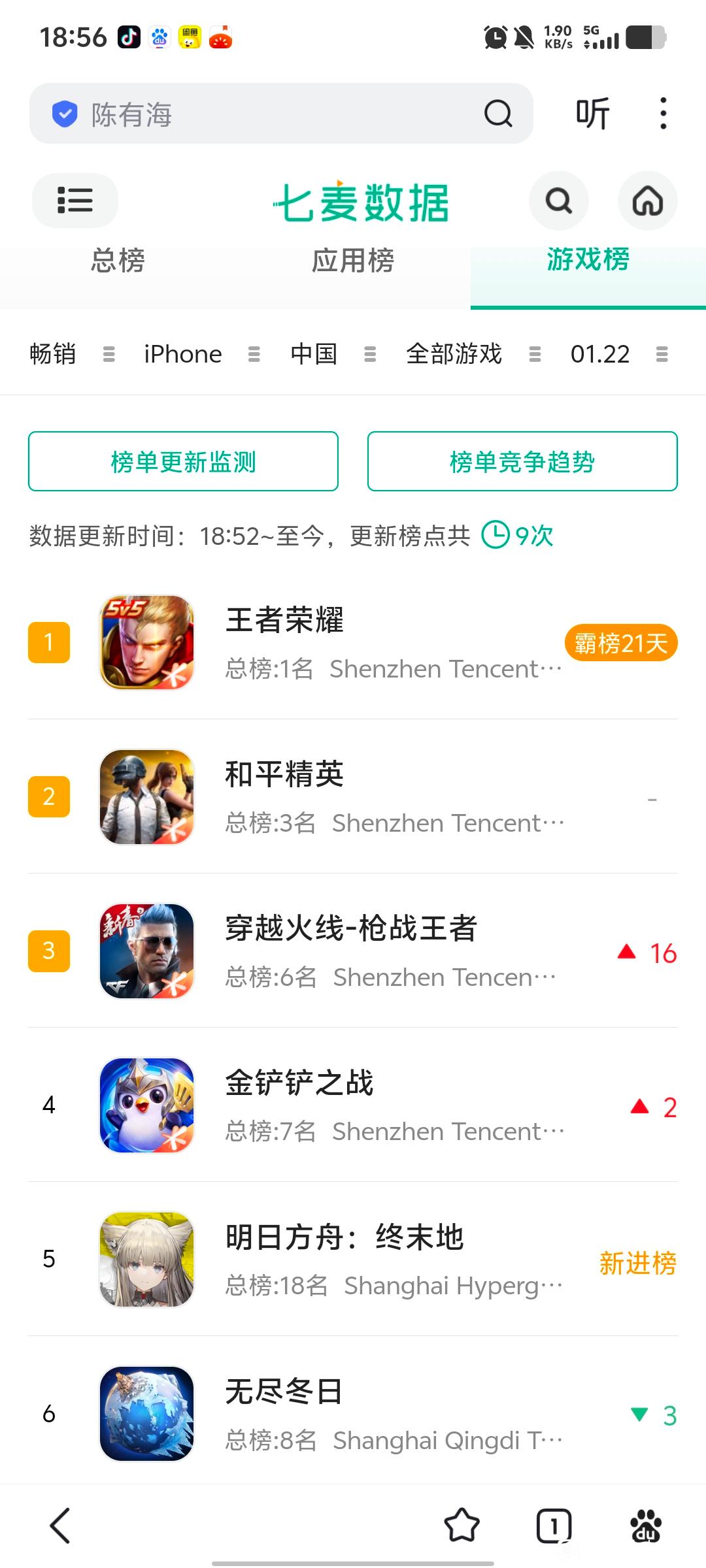This screenshot has height=1568, width=706.
Task: Open the 明日方舟：终末地 ranking entry
Action: point(353,1260)
